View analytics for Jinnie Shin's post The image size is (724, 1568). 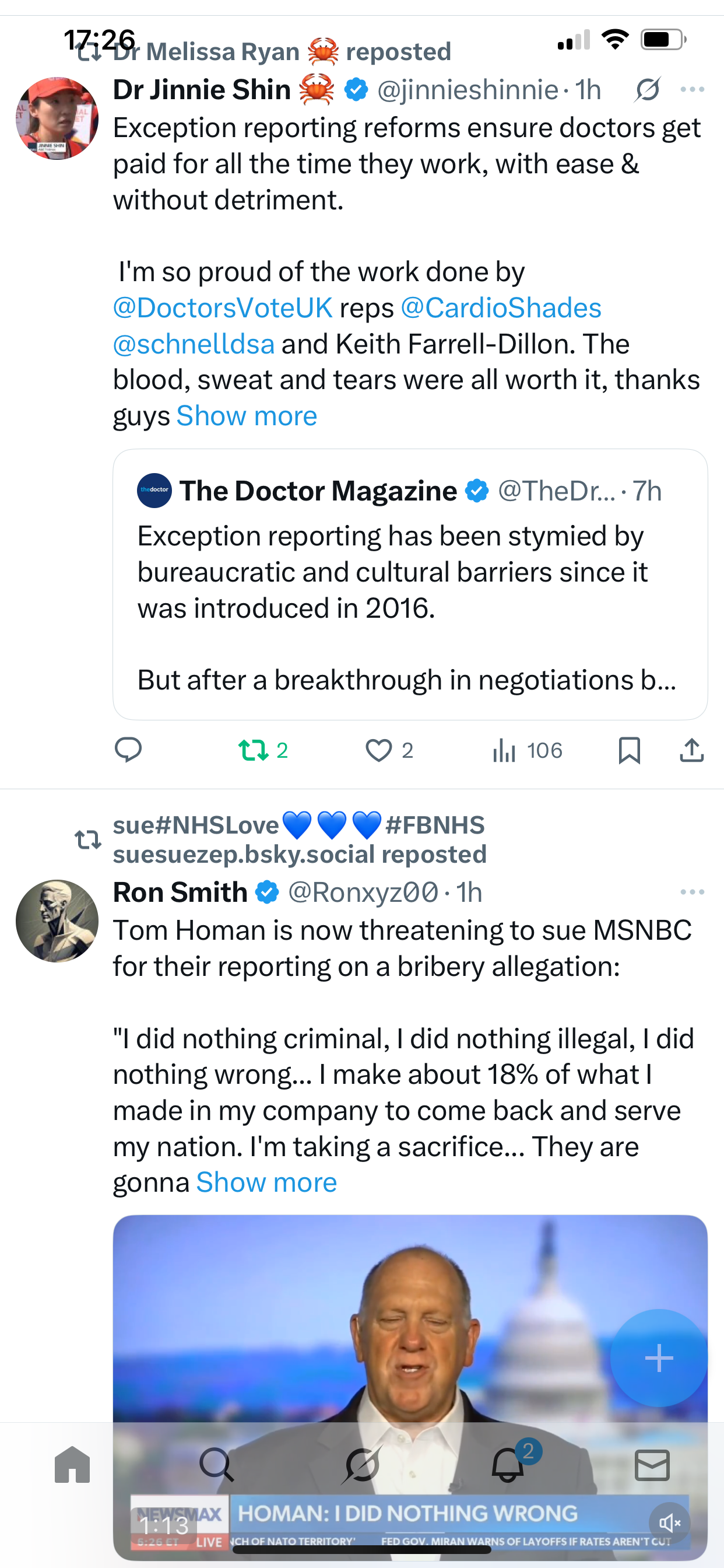505,750
